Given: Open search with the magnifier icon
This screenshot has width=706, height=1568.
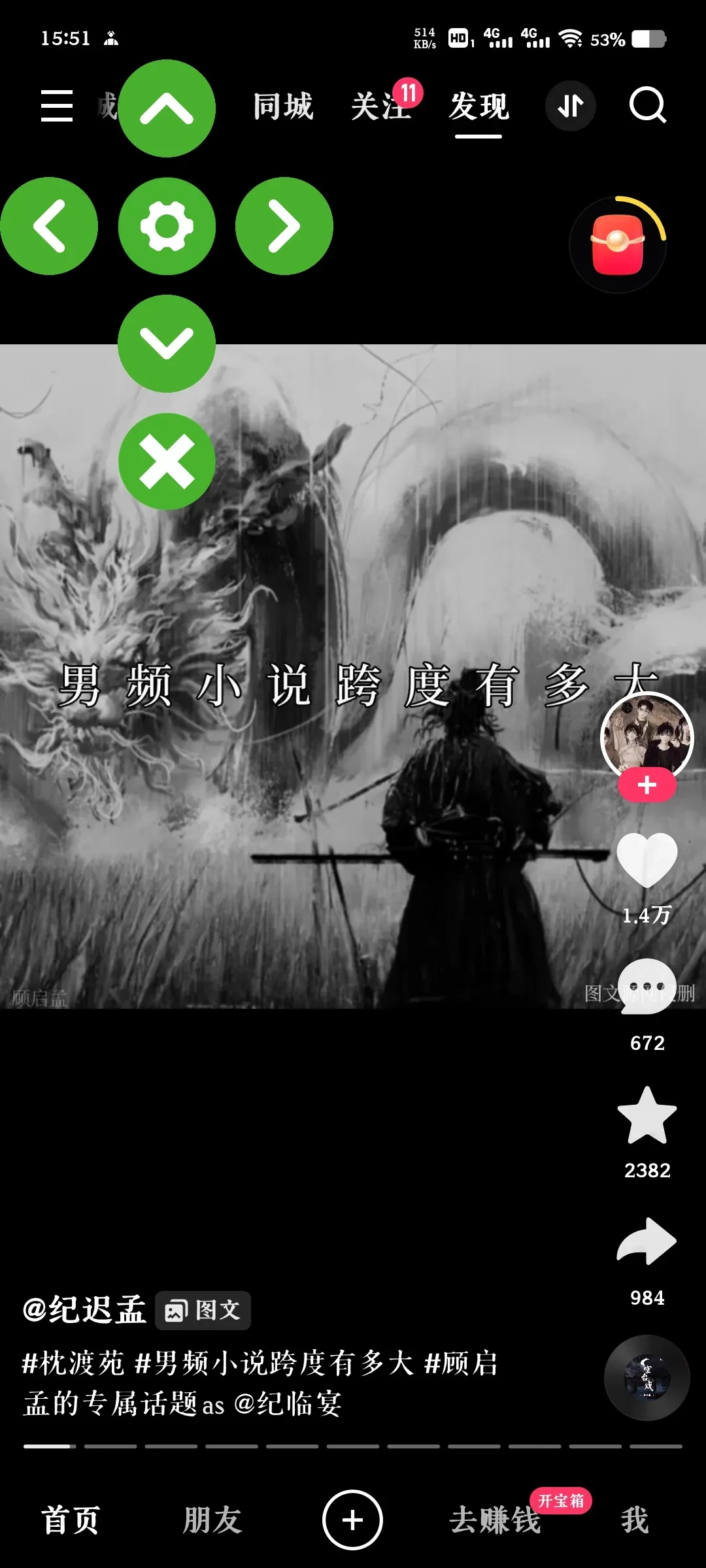Looking at the screenshot, I should coord(647,106).
